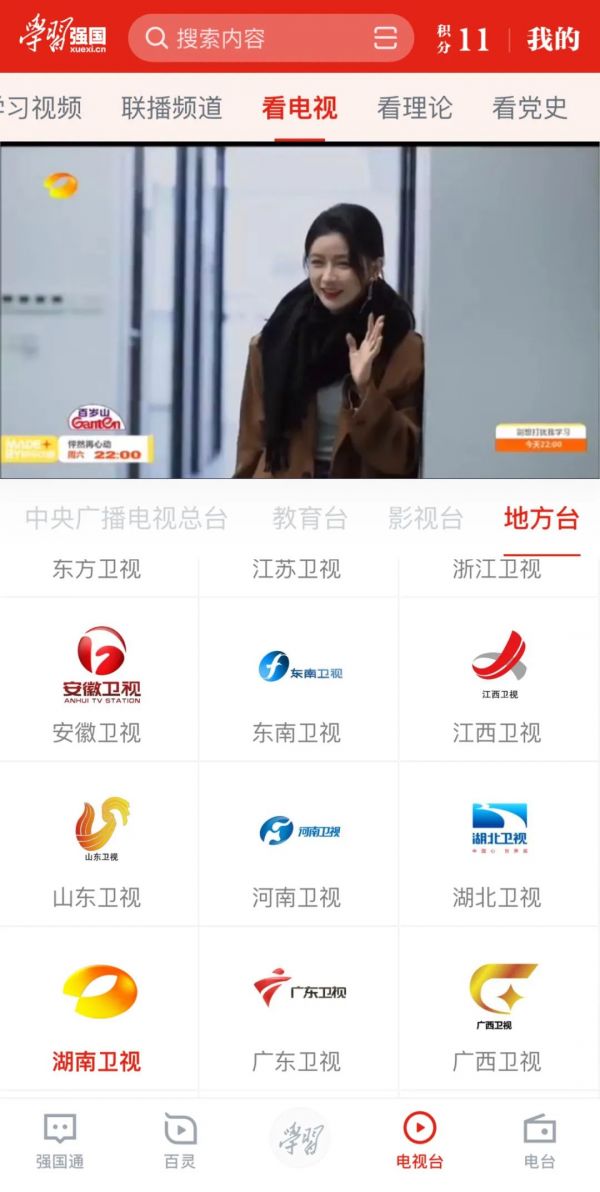600x1192 pixels.
Task: Tap the scan icon in search bar
Action: [385, 39]
